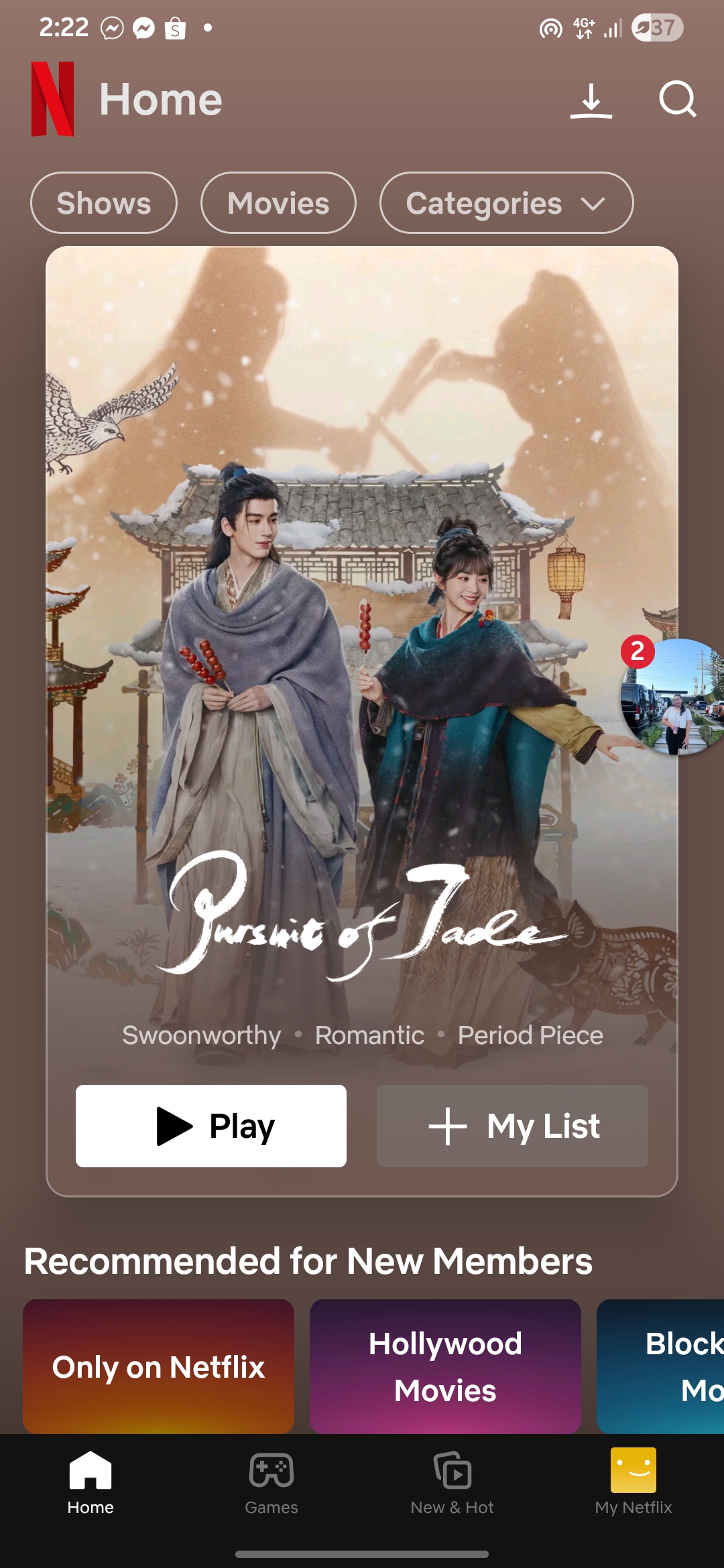Add Pursuit of Jade to My List
This screenshot has width=724, height=1568.
coord(512,1126)
